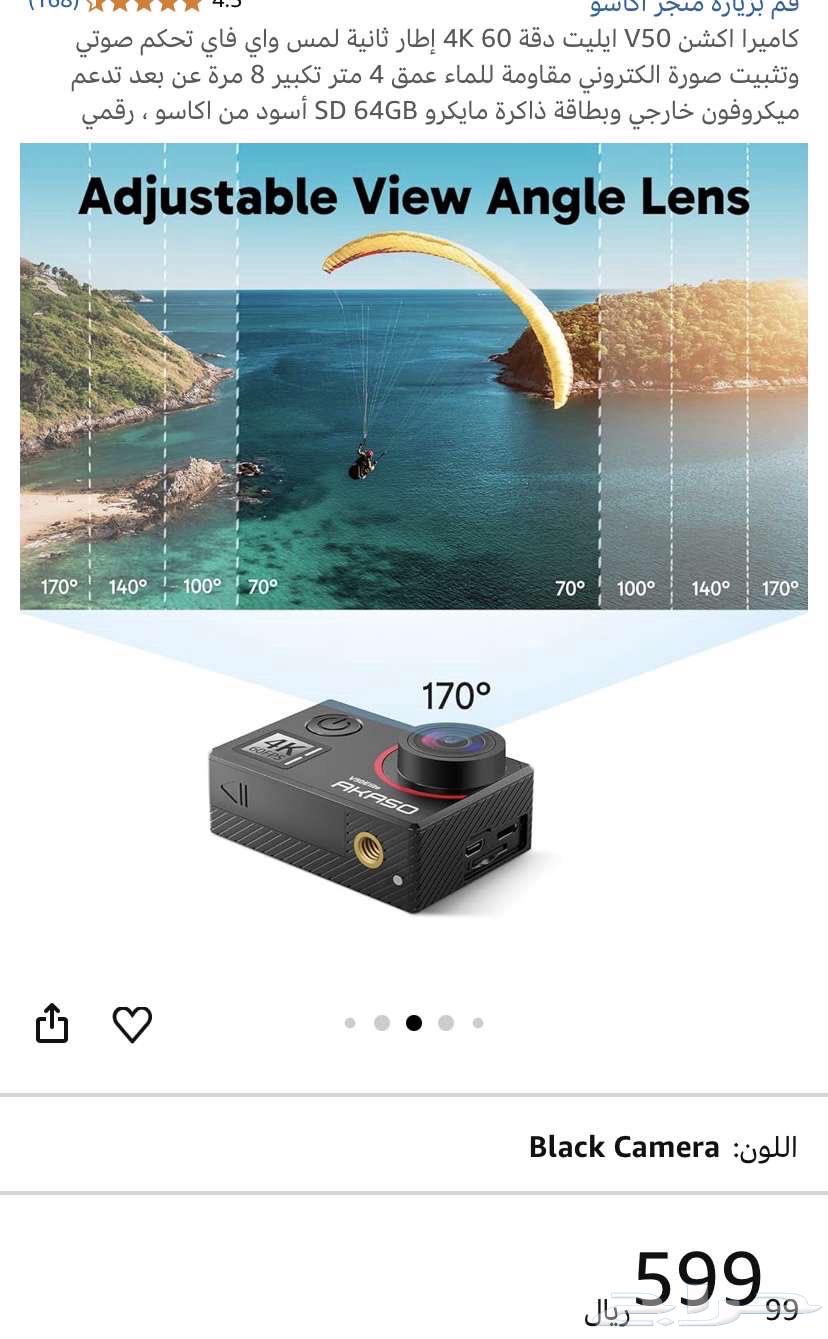Open the product image in full view
The image size is (828, 1339).
(413, 540)
